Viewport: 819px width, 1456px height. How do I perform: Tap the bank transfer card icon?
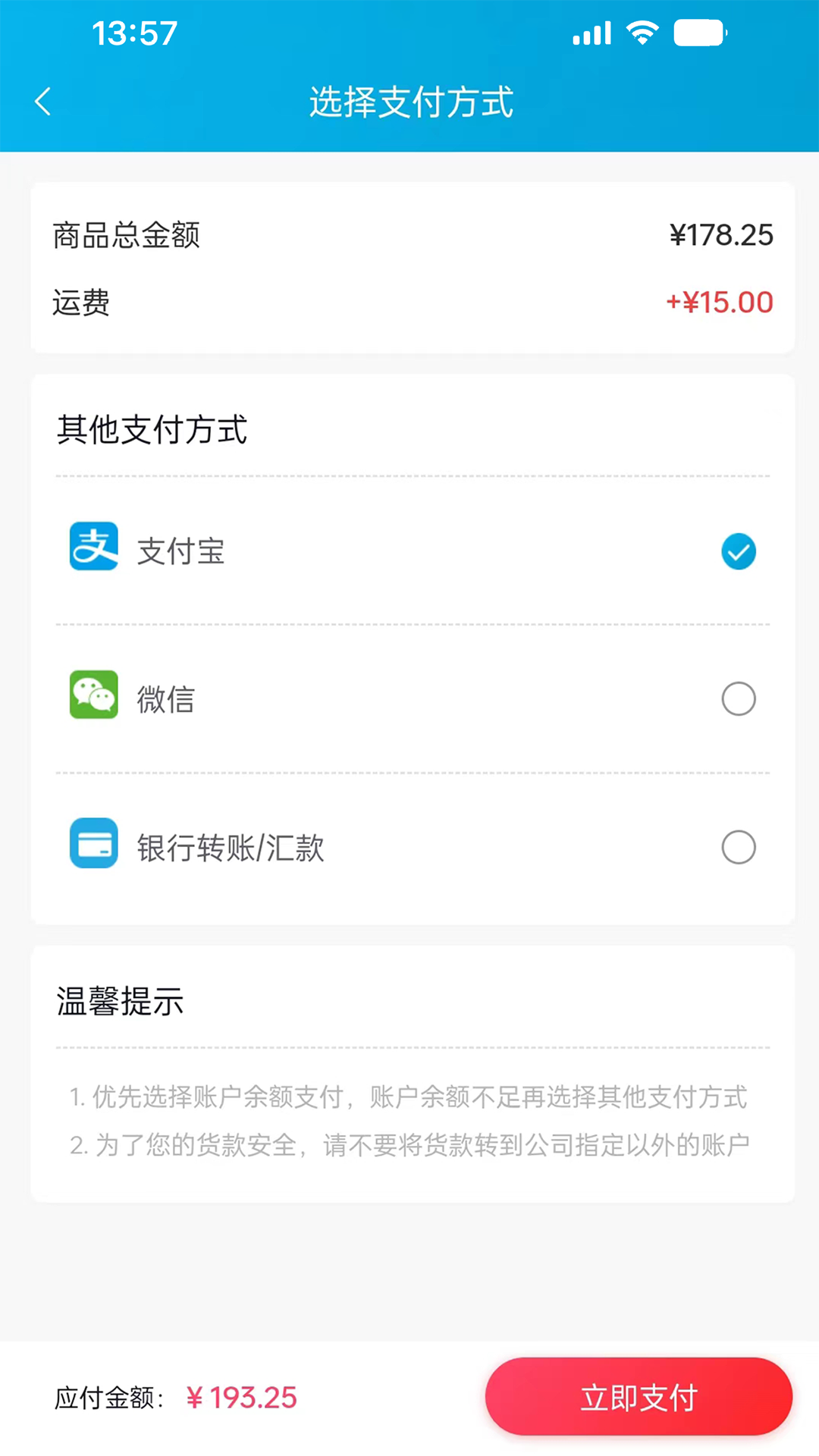(x=93, y=843)
